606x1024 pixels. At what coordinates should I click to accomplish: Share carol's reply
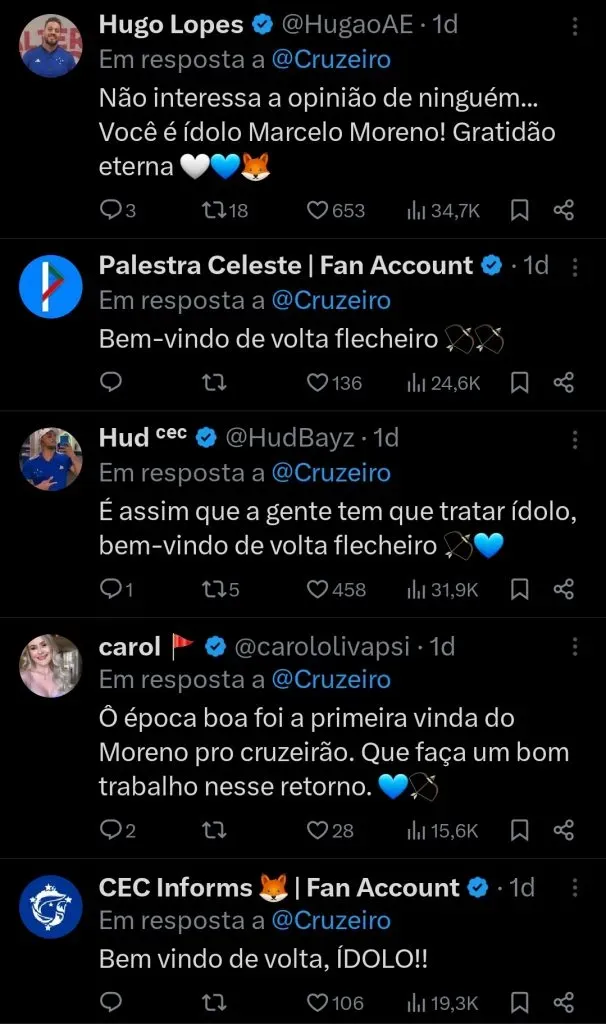coord(564,830)
